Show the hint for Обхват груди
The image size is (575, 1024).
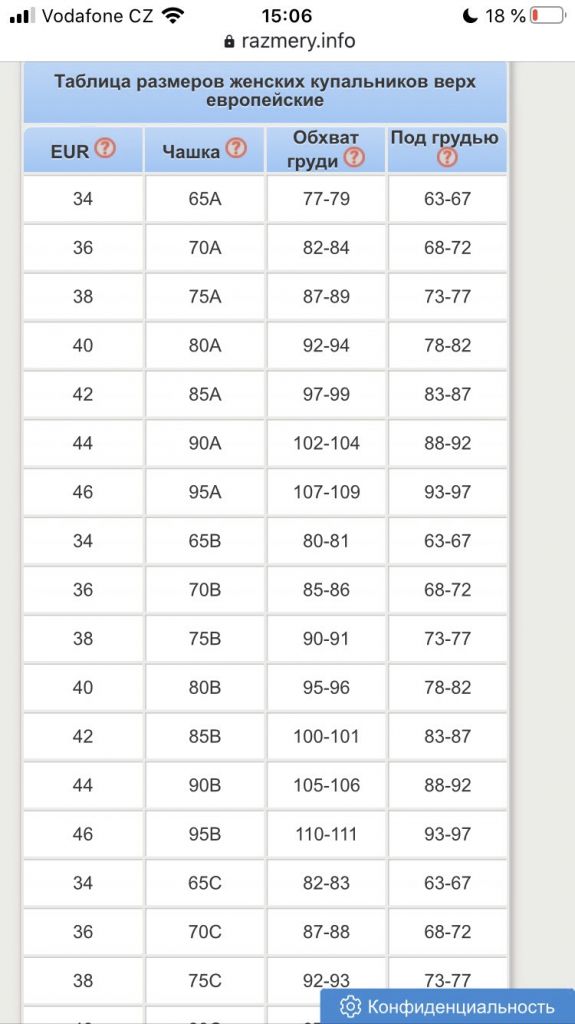click(354, 157)
